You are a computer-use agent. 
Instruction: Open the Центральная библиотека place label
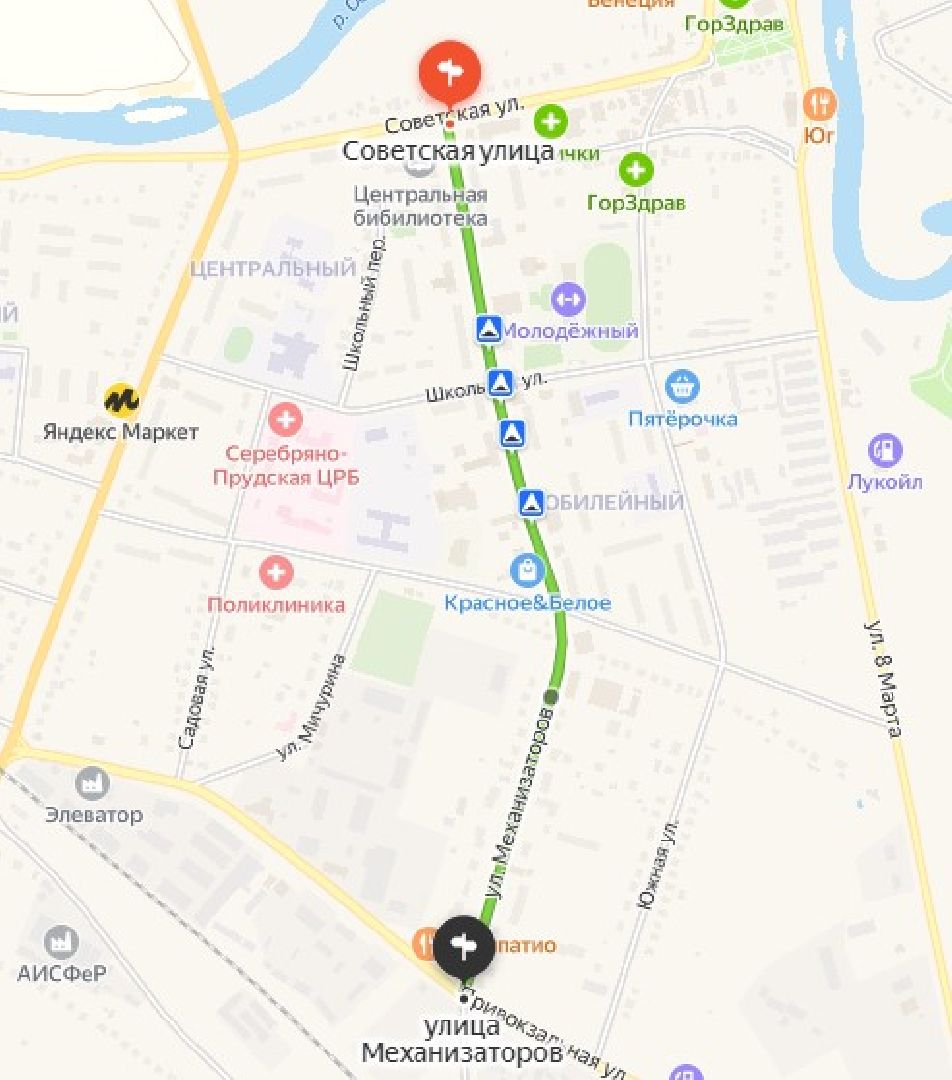(420, 206)
